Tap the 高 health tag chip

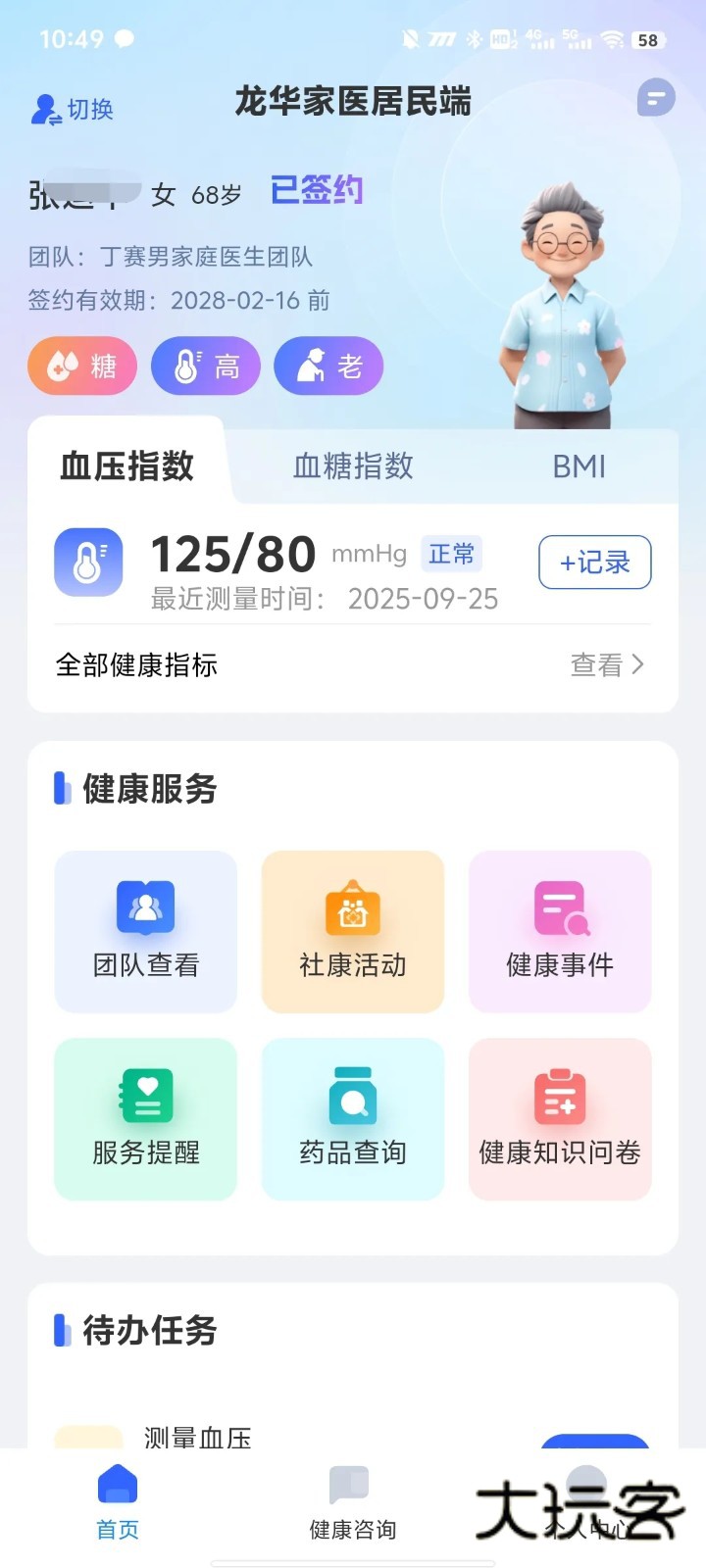click(206, 367)
